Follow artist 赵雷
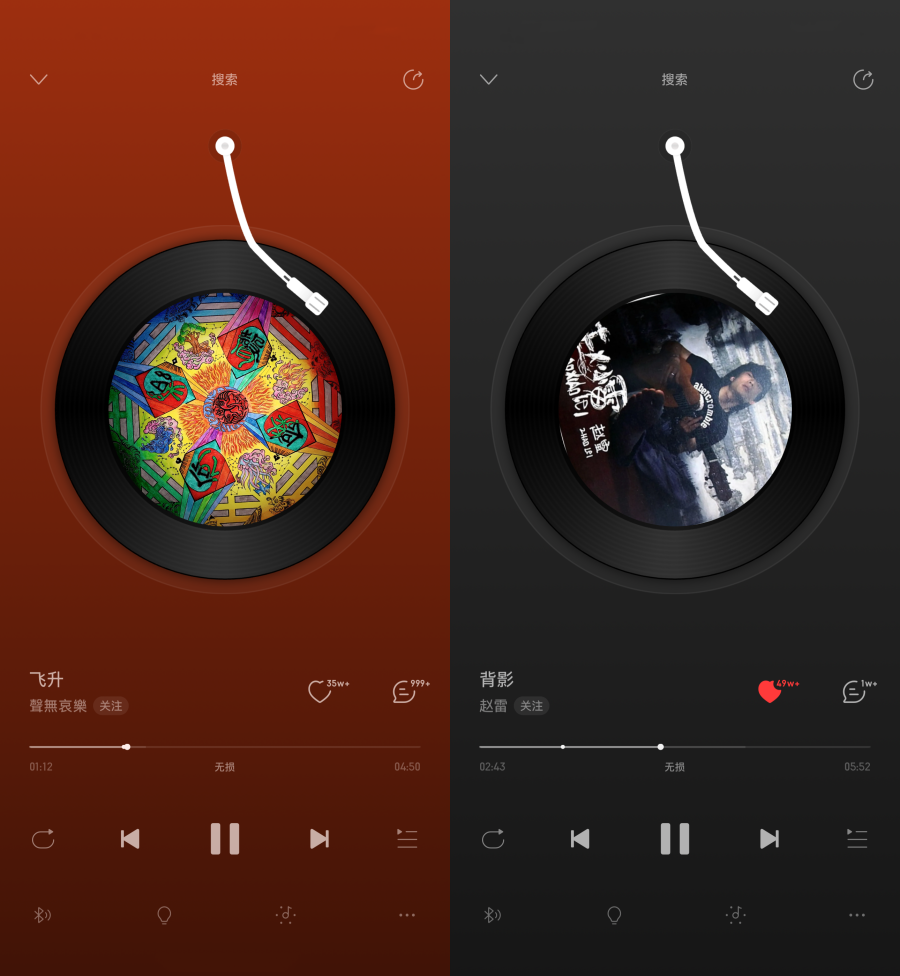 (x=532, y=706)
